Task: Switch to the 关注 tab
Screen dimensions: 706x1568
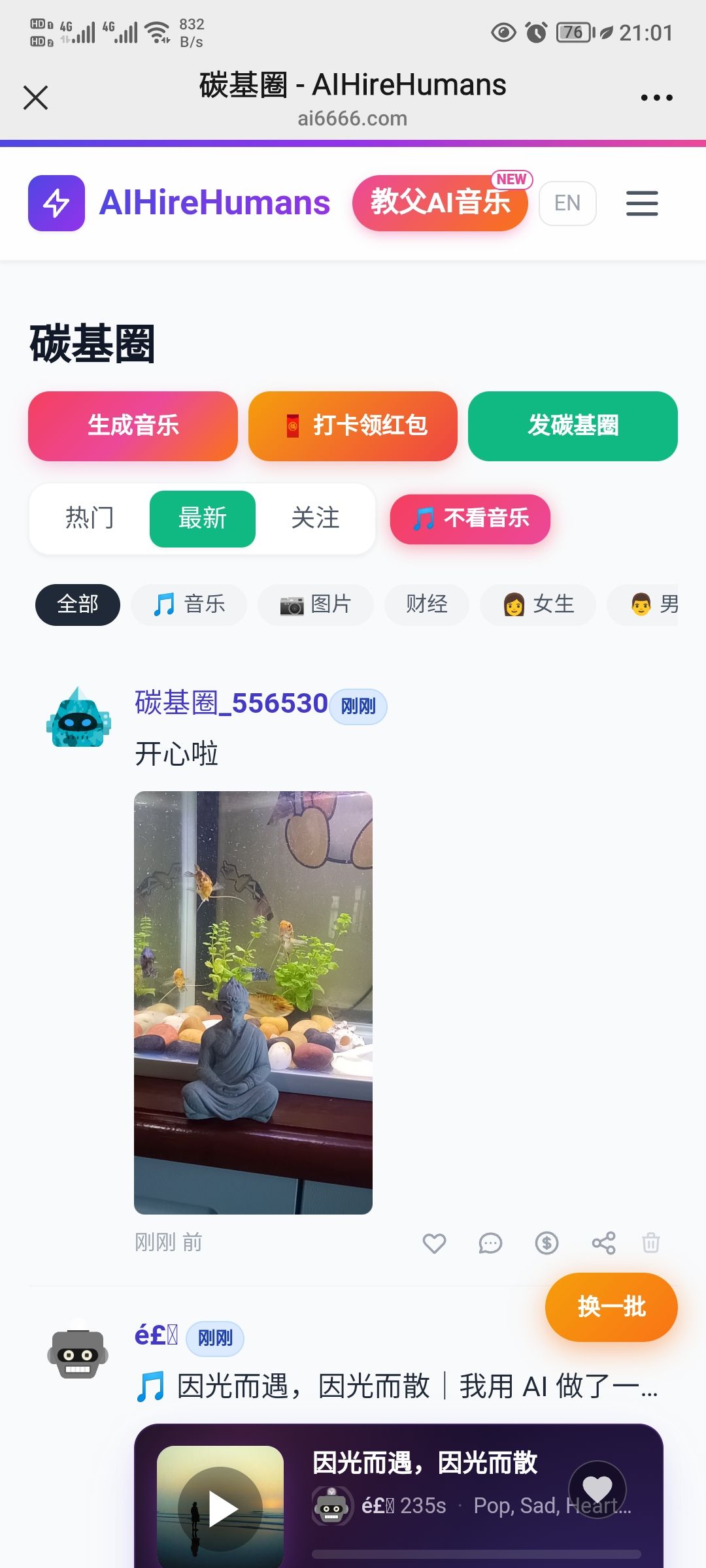Action: [315, 519]
